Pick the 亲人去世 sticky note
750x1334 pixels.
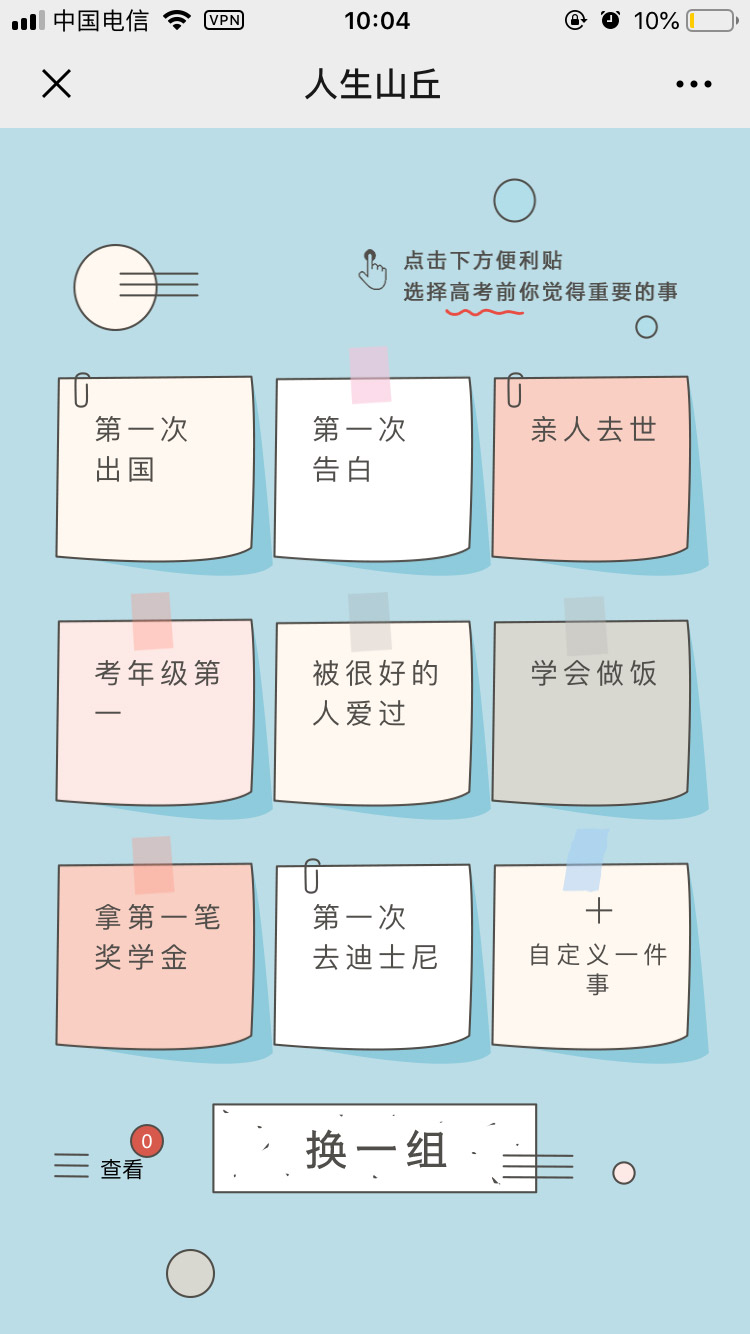pos(591,468)
